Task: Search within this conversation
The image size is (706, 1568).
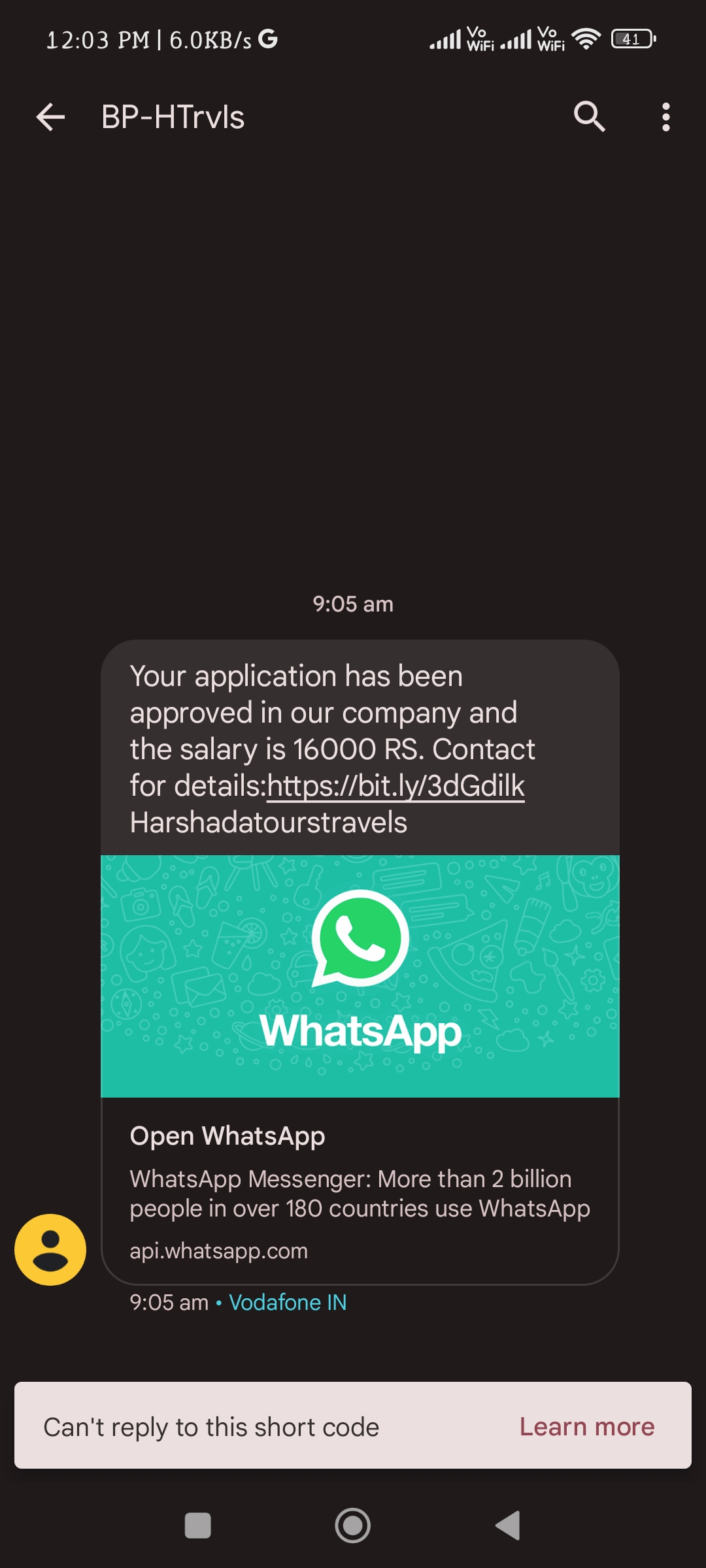Action: click(589, 117)
